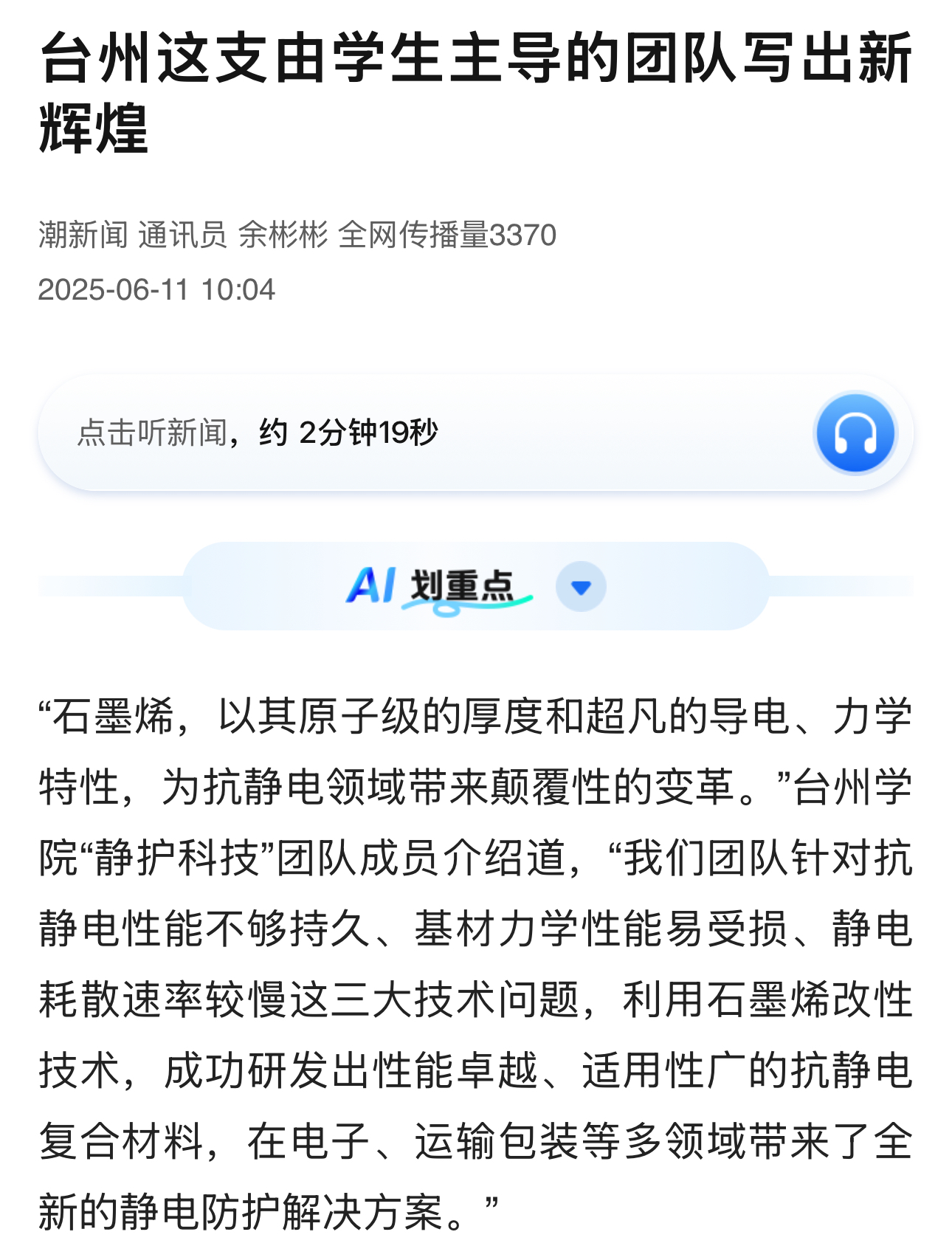952x1260 pixels.
Task: Expand the AI 划重点 summary
Action: 581,587
